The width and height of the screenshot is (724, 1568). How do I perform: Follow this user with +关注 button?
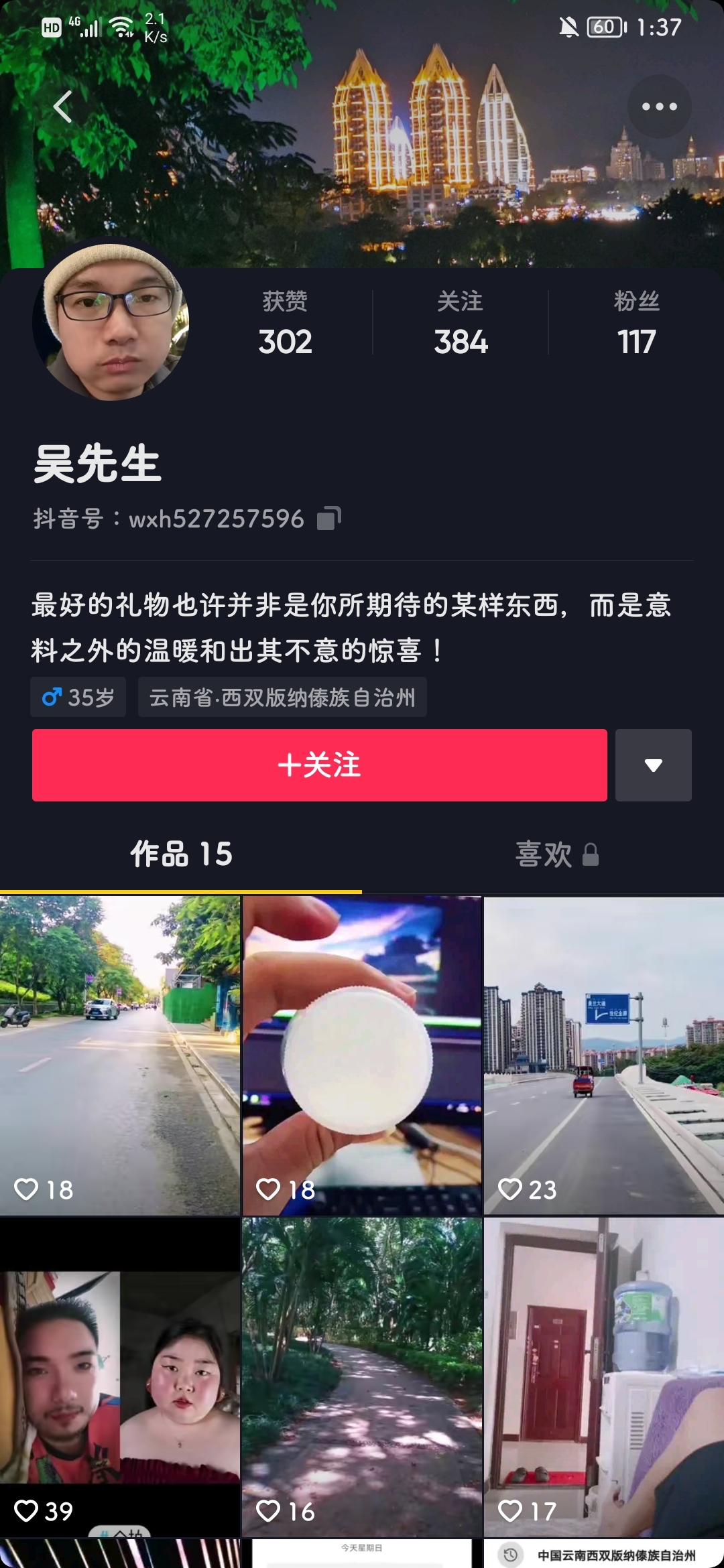coord(319,765)
